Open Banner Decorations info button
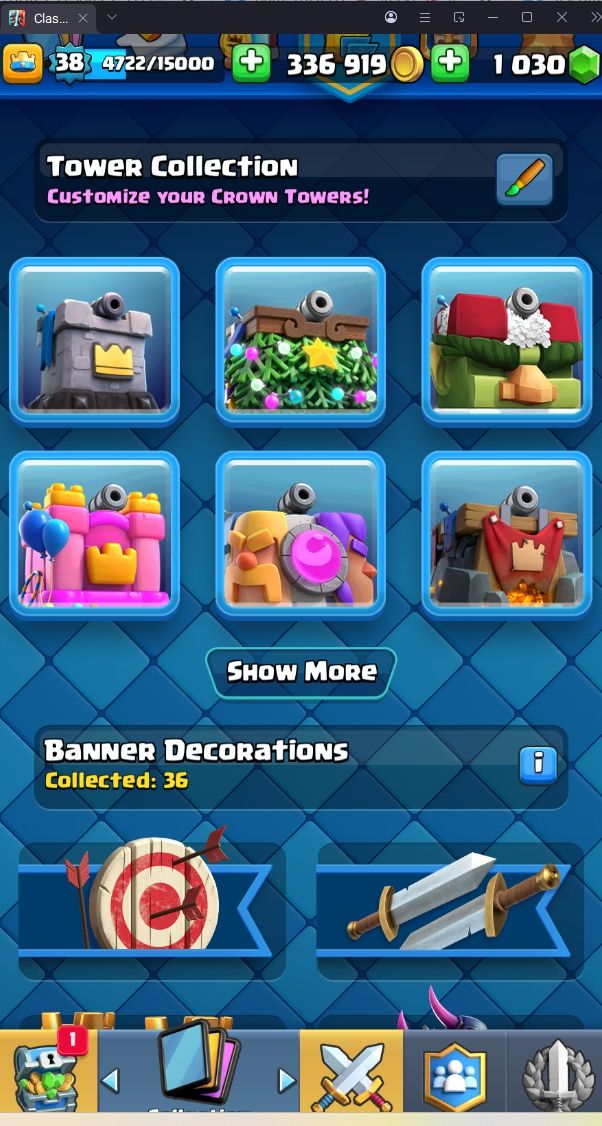Screen dimensions: 602x1126 point(538,765)
